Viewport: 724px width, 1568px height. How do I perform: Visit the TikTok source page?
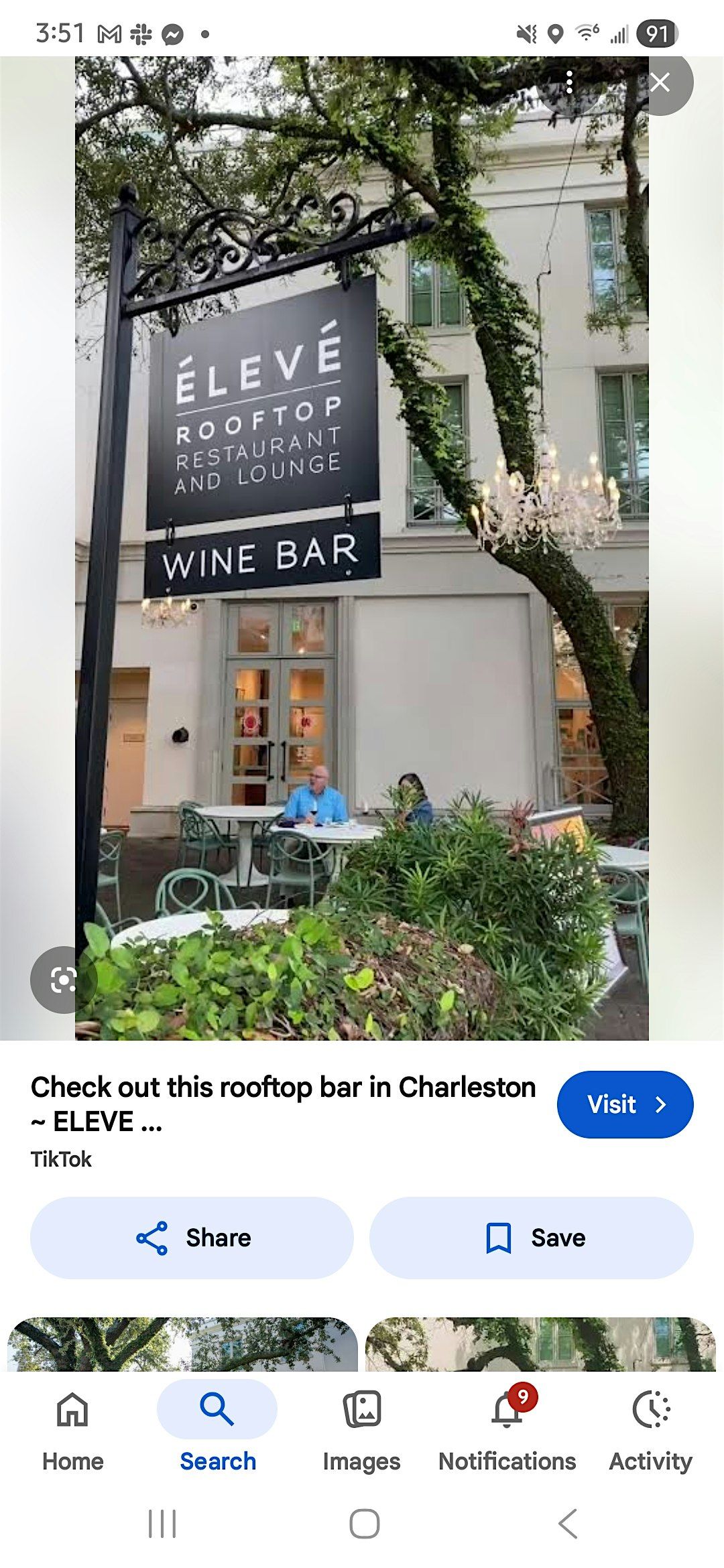point(625,1104)
